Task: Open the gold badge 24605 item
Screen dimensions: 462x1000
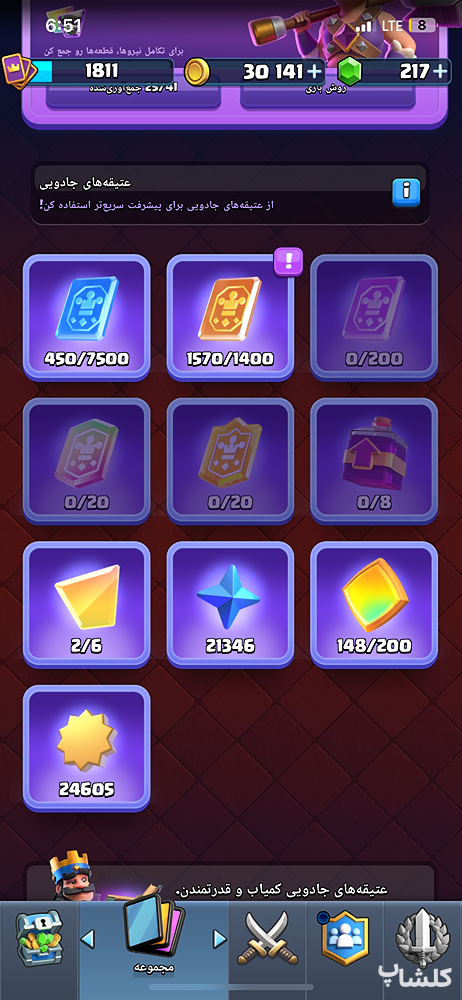Action: (87, 747)
